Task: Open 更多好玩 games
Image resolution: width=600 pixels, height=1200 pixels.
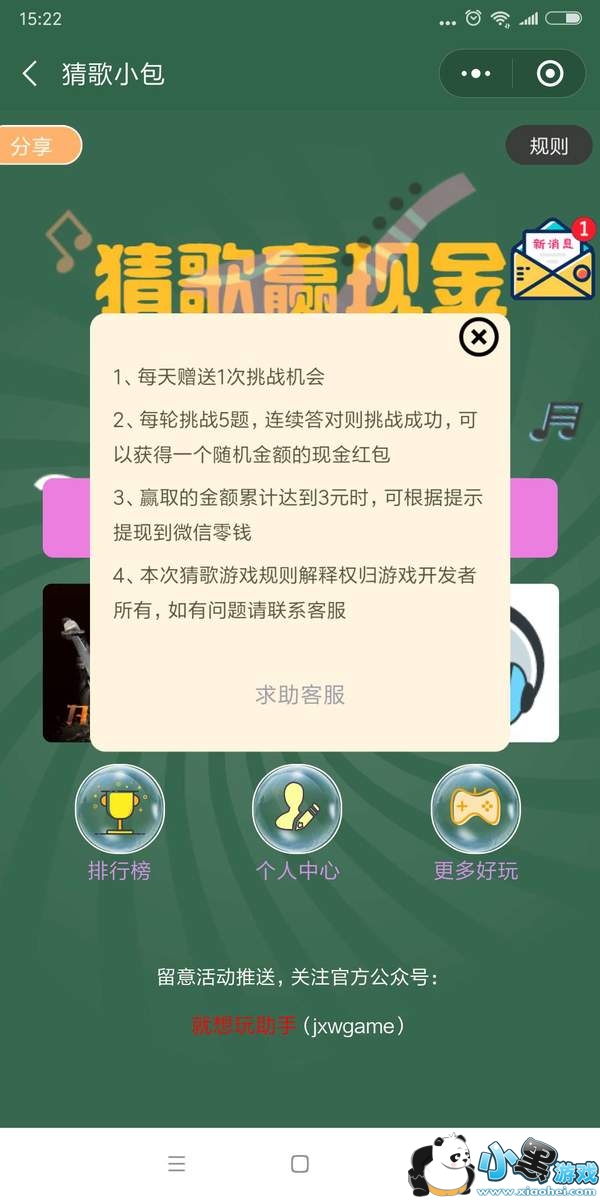Action: (x=476, y=826)
